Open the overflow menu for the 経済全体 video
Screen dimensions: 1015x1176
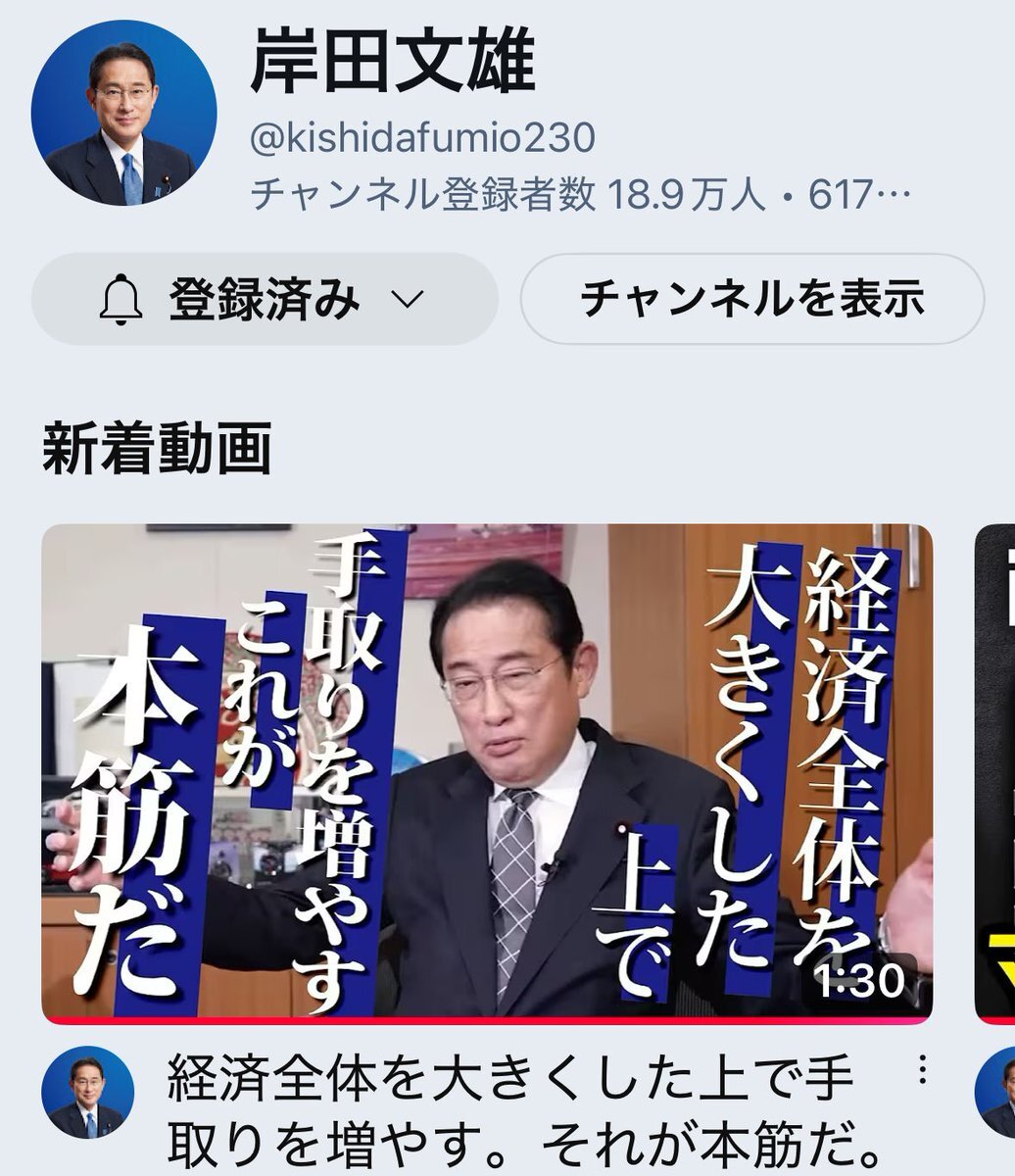(x=922, y=1070)
